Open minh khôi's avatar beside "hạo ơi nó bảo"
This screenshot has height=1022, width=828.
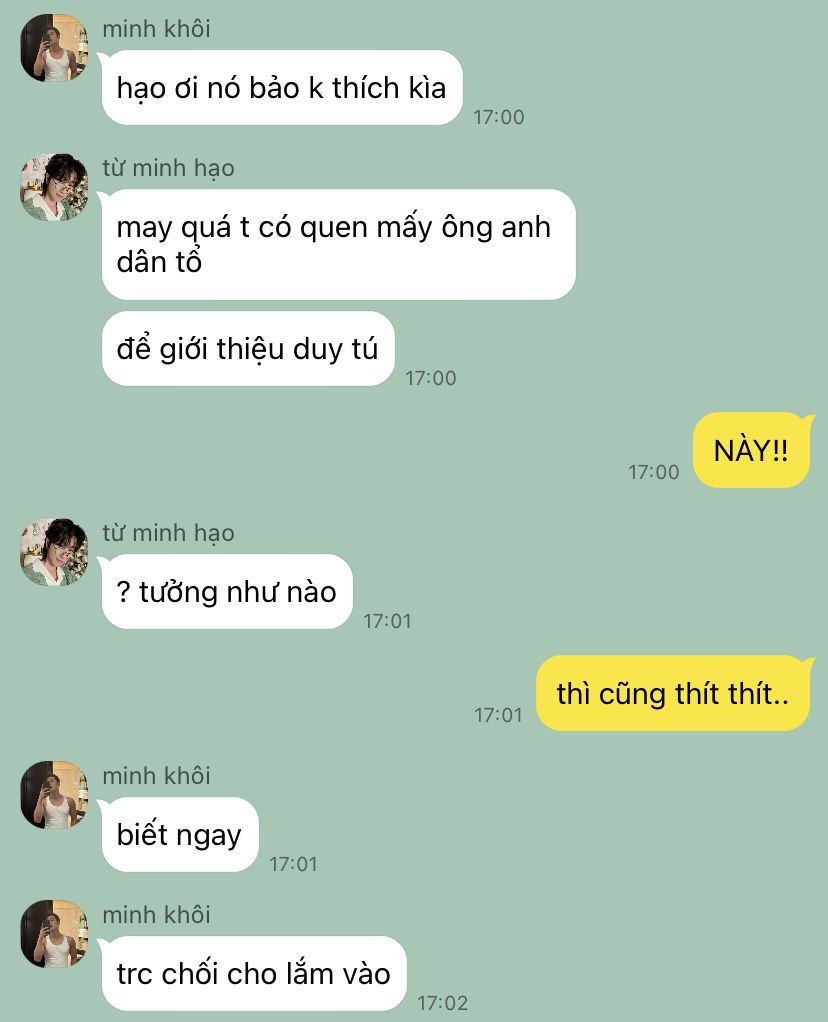coord(54,48)
